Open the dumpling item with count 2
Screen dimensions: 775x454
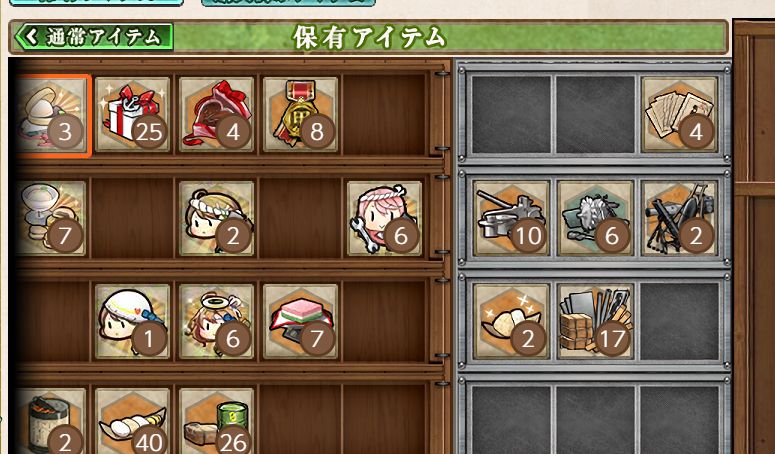(x=511, y=321)
